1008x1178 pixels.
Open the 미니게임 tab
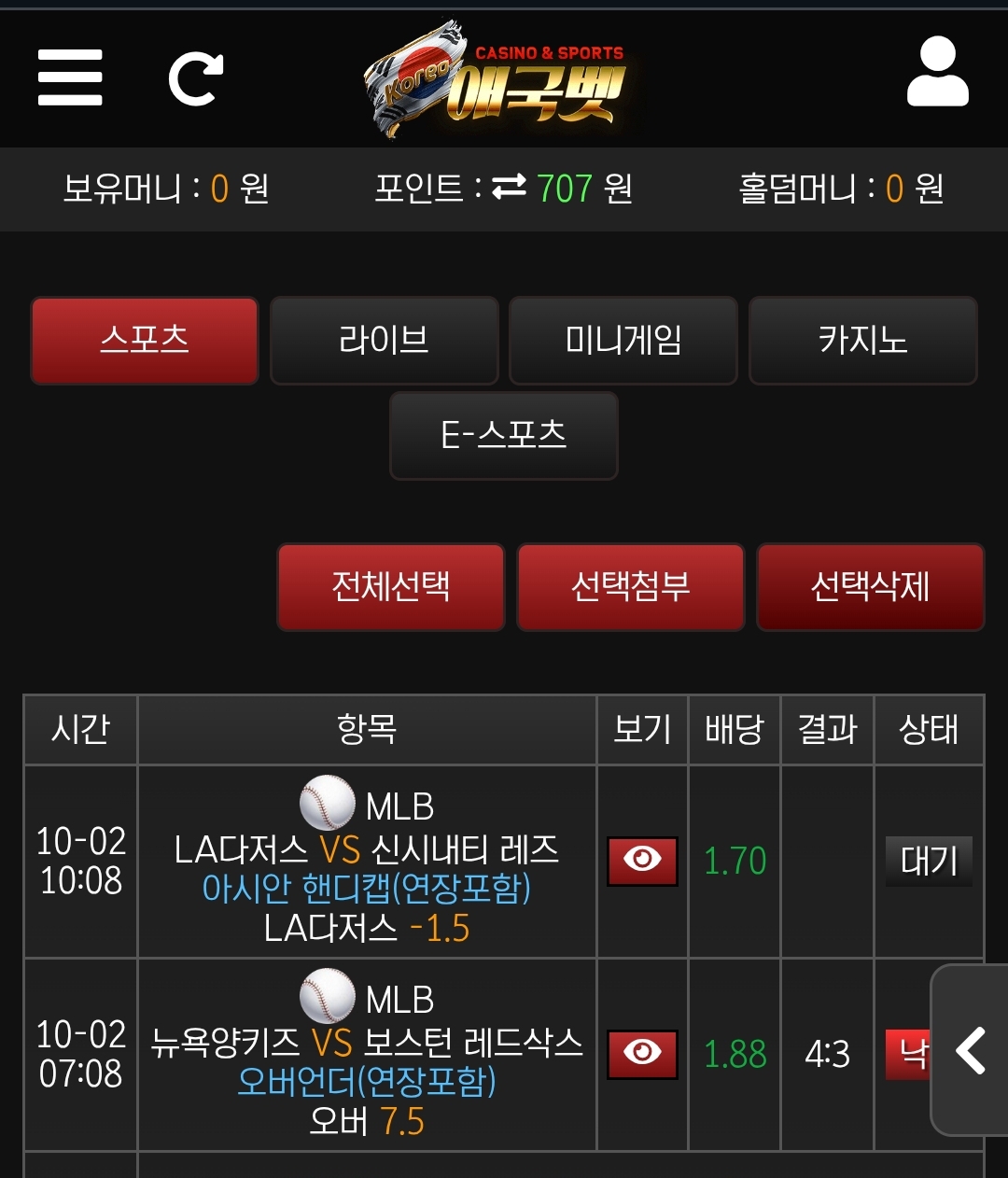pyautogui.click(x=623, y=341)
